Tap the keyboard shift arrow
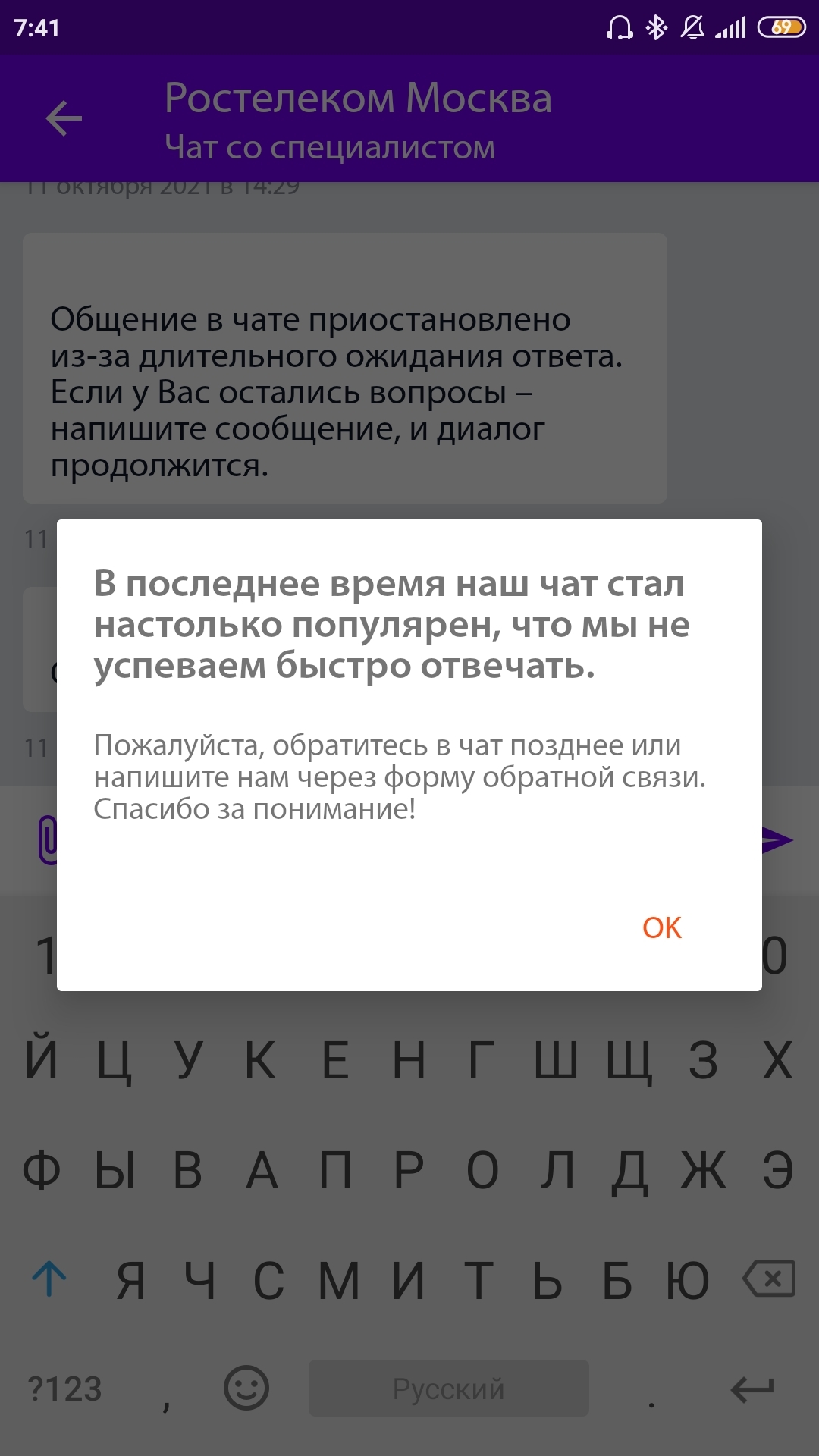Viewport: 819px width, 1456px height. 49,1280
